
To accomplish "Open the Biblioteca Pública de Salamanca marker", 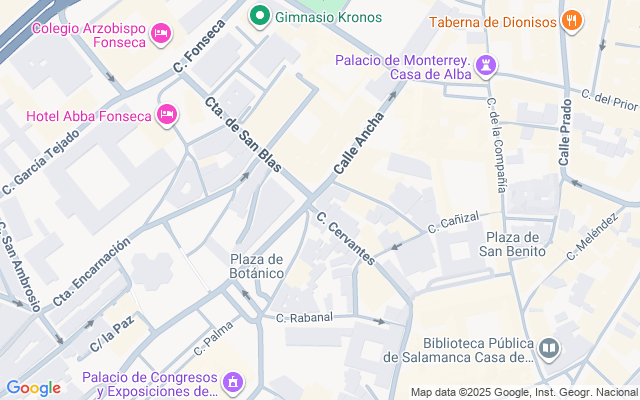I will (549, 349).
